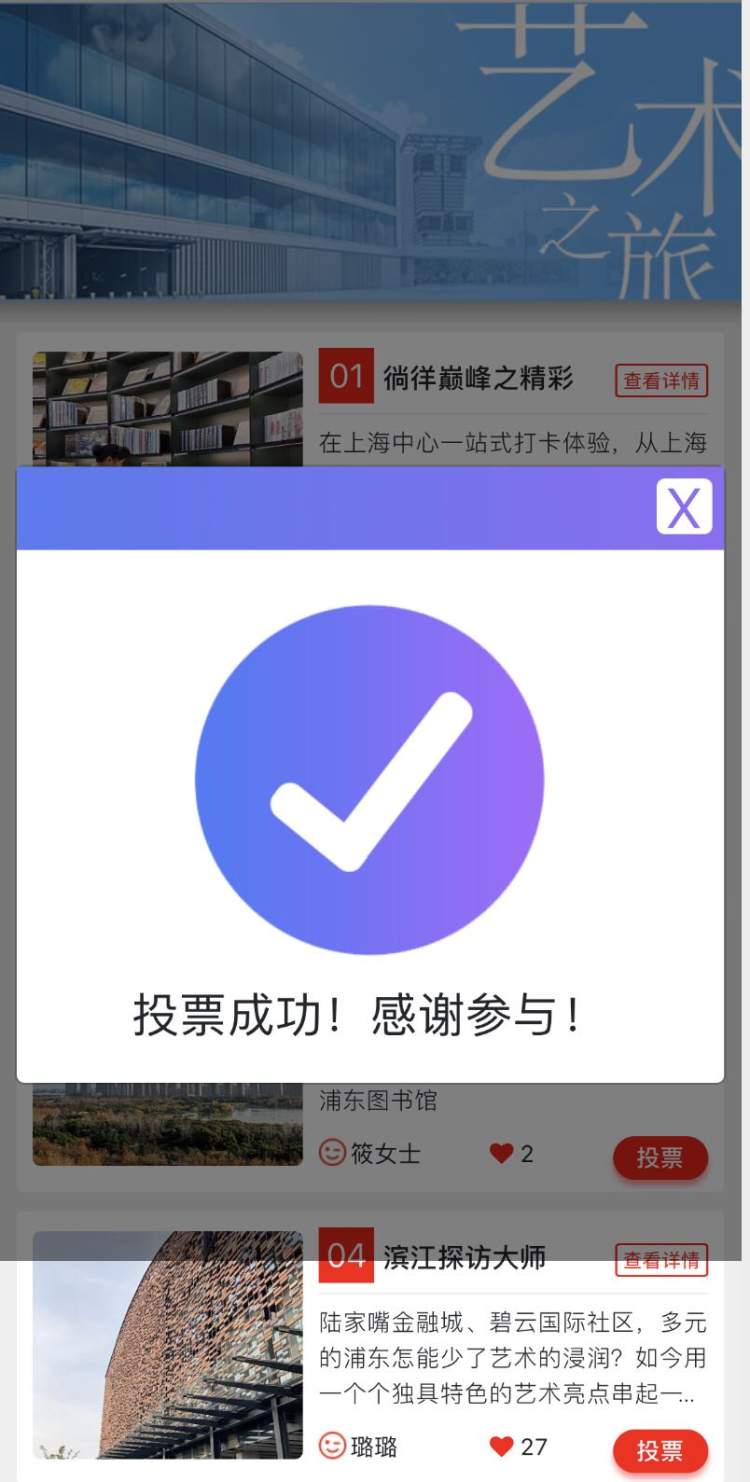The width and height of the screenshot is (750, 1482).
Task: Close the vote success dialog
Action: point(684,506)
